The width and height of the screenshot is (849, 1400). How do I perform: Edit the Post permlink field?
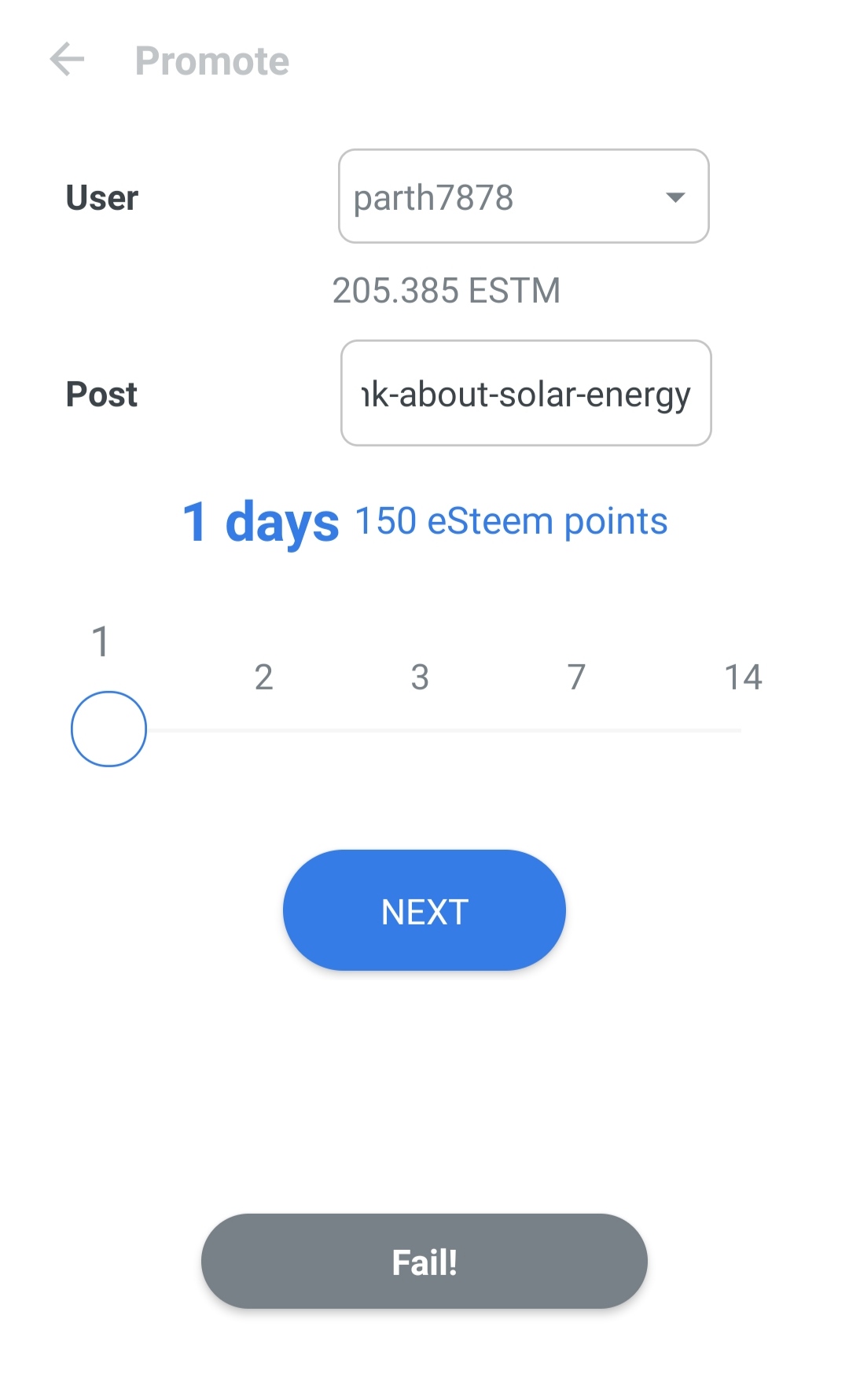coord(526,393)
